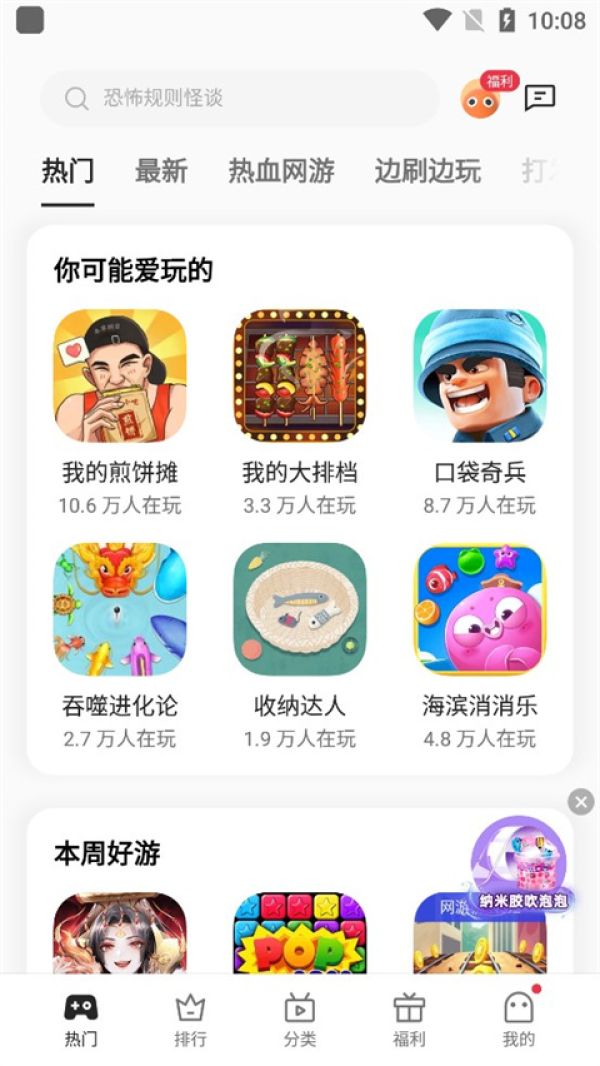Screen dimensions: 600x1066
Task: Tap the search box with 恐怖规则怪谈
Action: (240, 98)
